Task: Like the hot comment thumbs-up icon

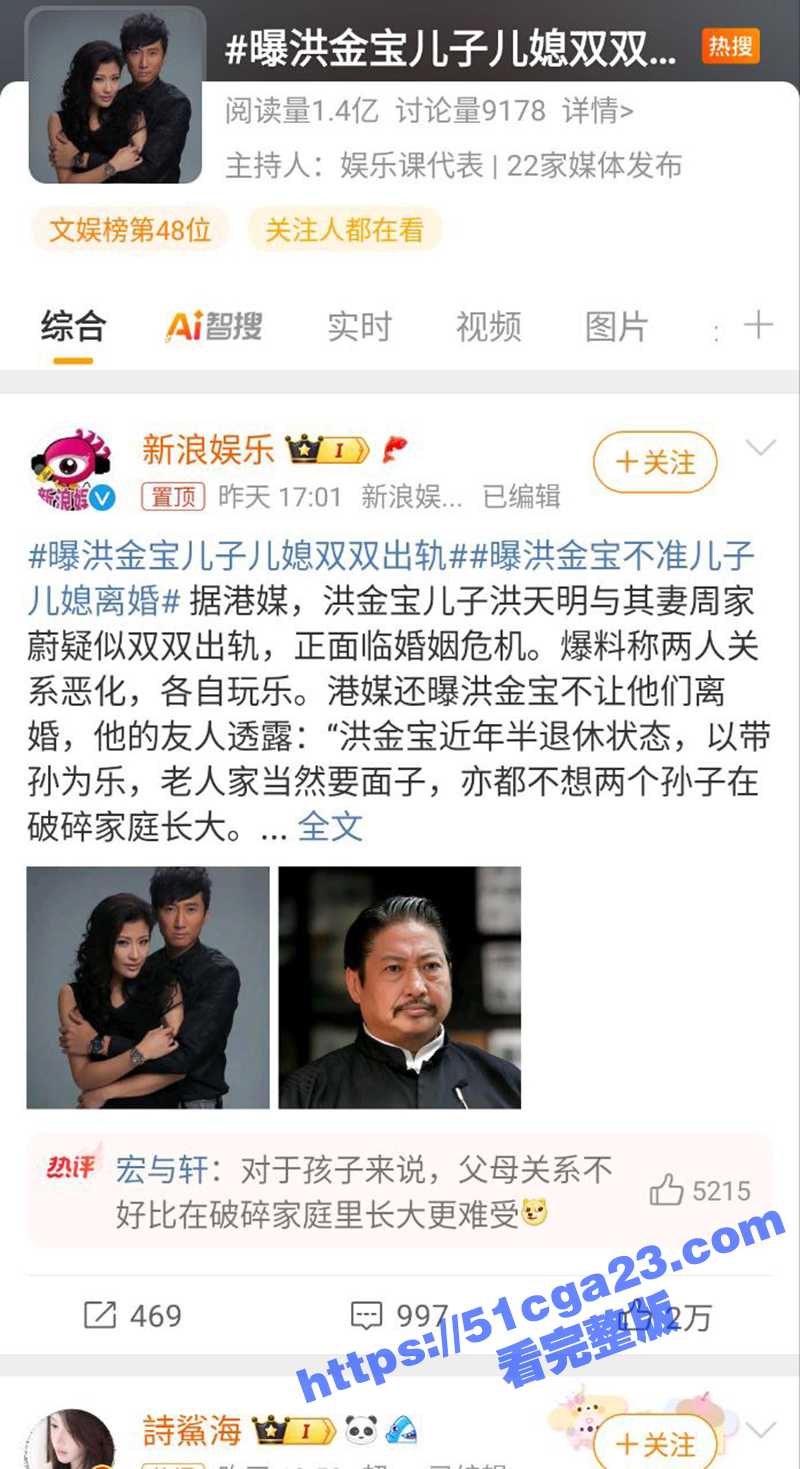Action: tap(664, 1191)
